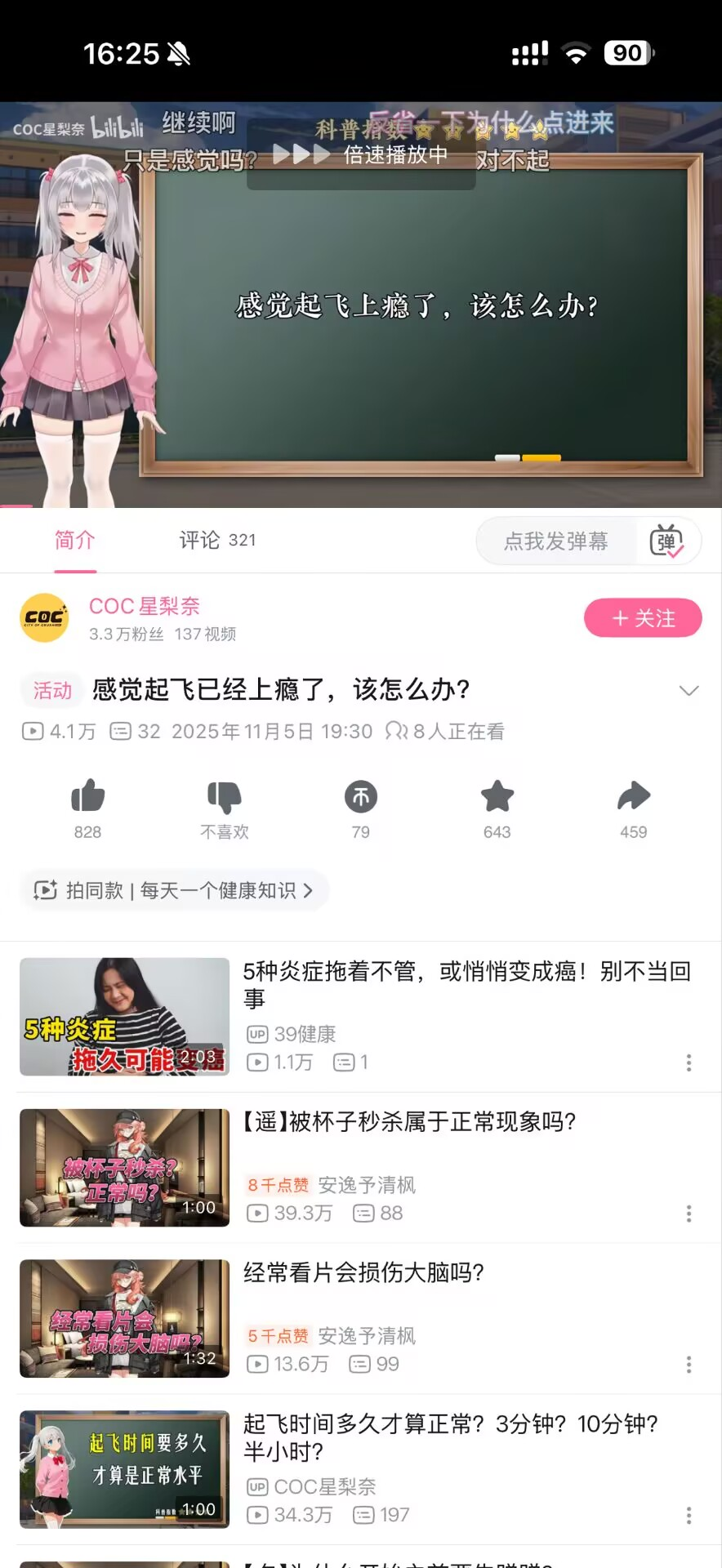Viewport: 722px width, 1568px height.
Task: Open options menu on the 经常看片 video
Action: (689, 1362)
